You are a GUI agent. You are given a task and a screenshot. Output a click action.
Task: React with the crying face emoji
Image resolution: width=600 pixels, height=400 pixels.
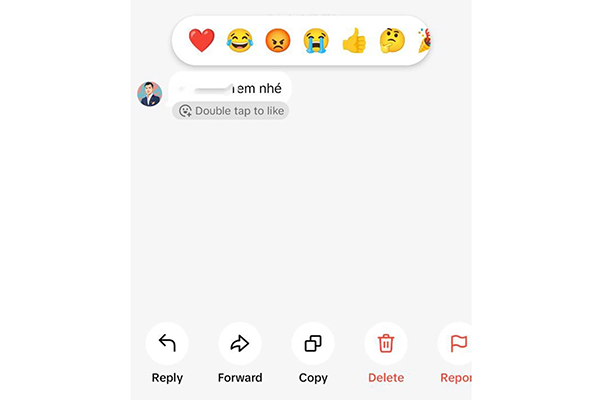pos(316,41)
